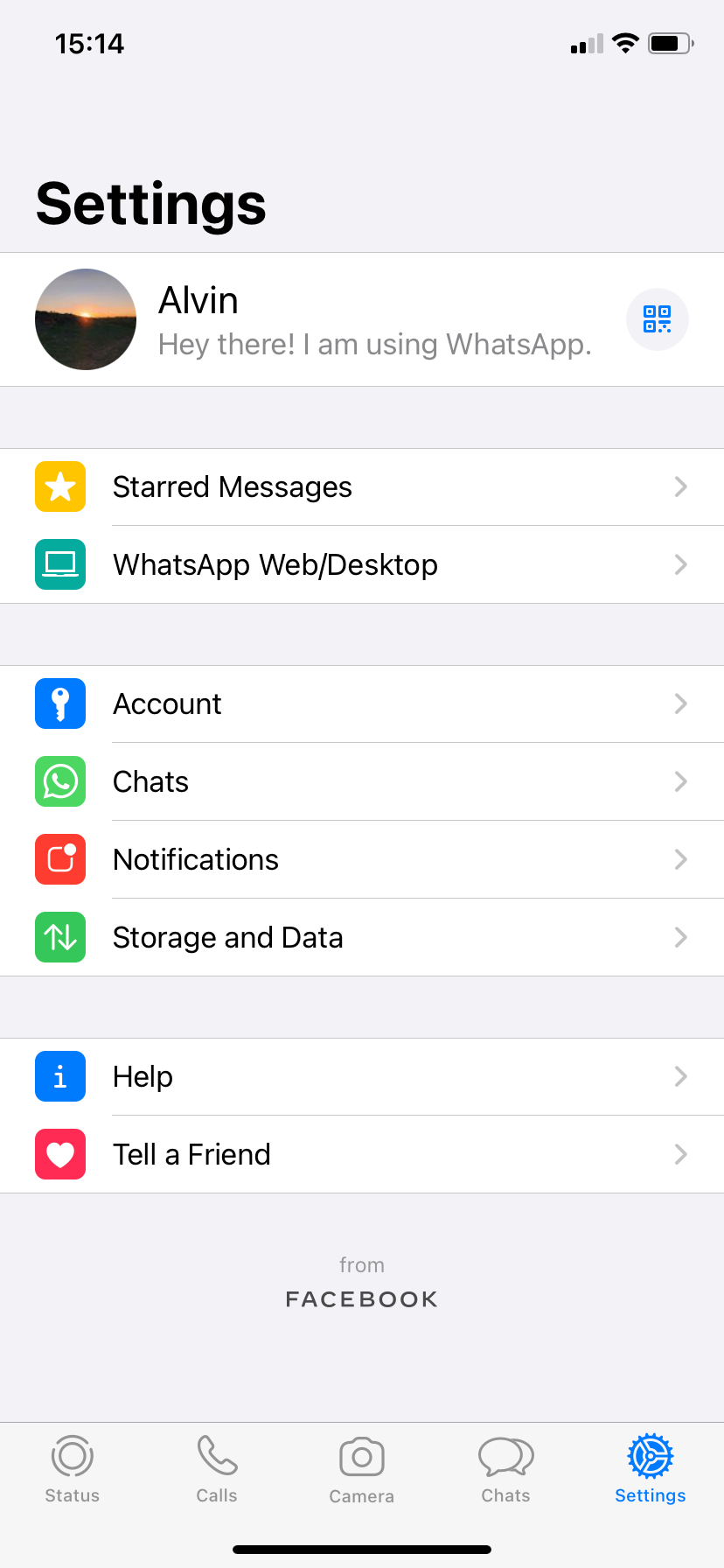Select the Chats WhatsApp bubble icon

[59, 781]
